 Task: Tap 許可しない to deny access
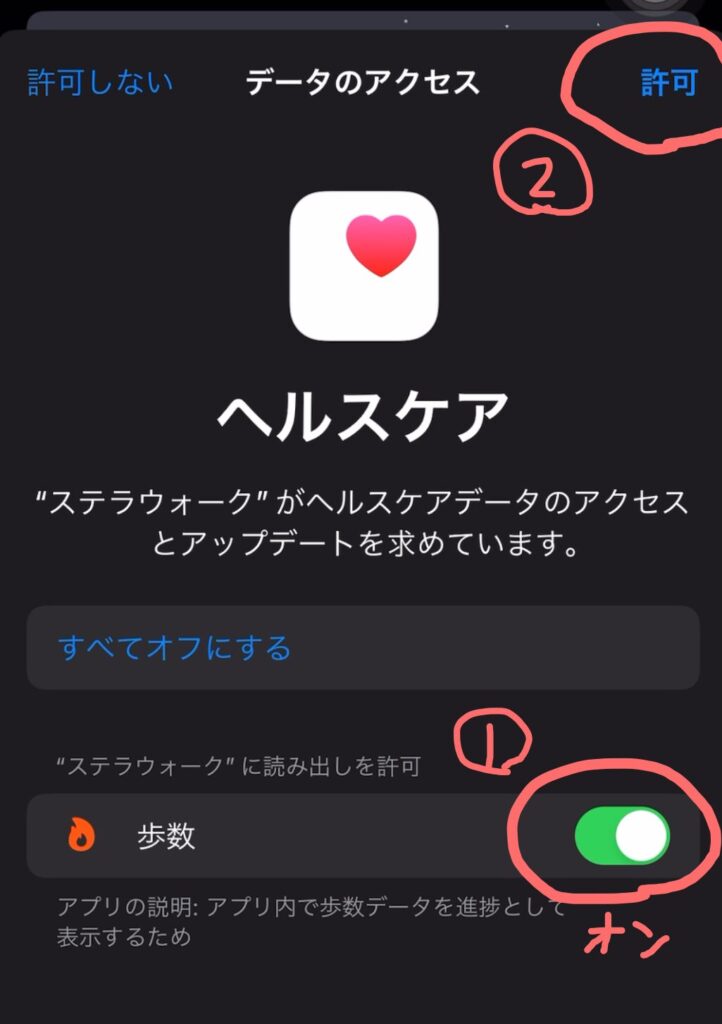point(100,82)
